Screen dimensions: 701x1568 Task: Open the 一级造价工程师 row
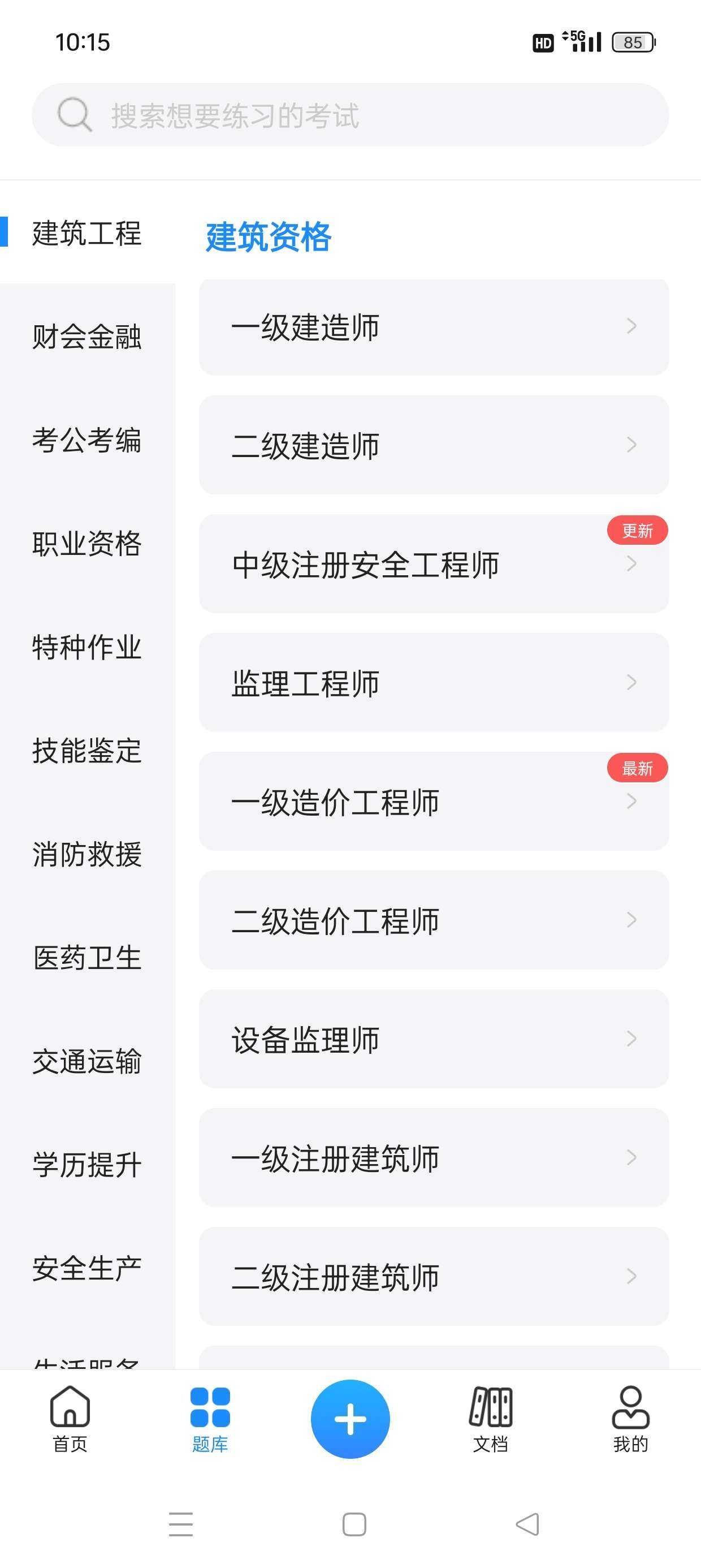point(433,802)
